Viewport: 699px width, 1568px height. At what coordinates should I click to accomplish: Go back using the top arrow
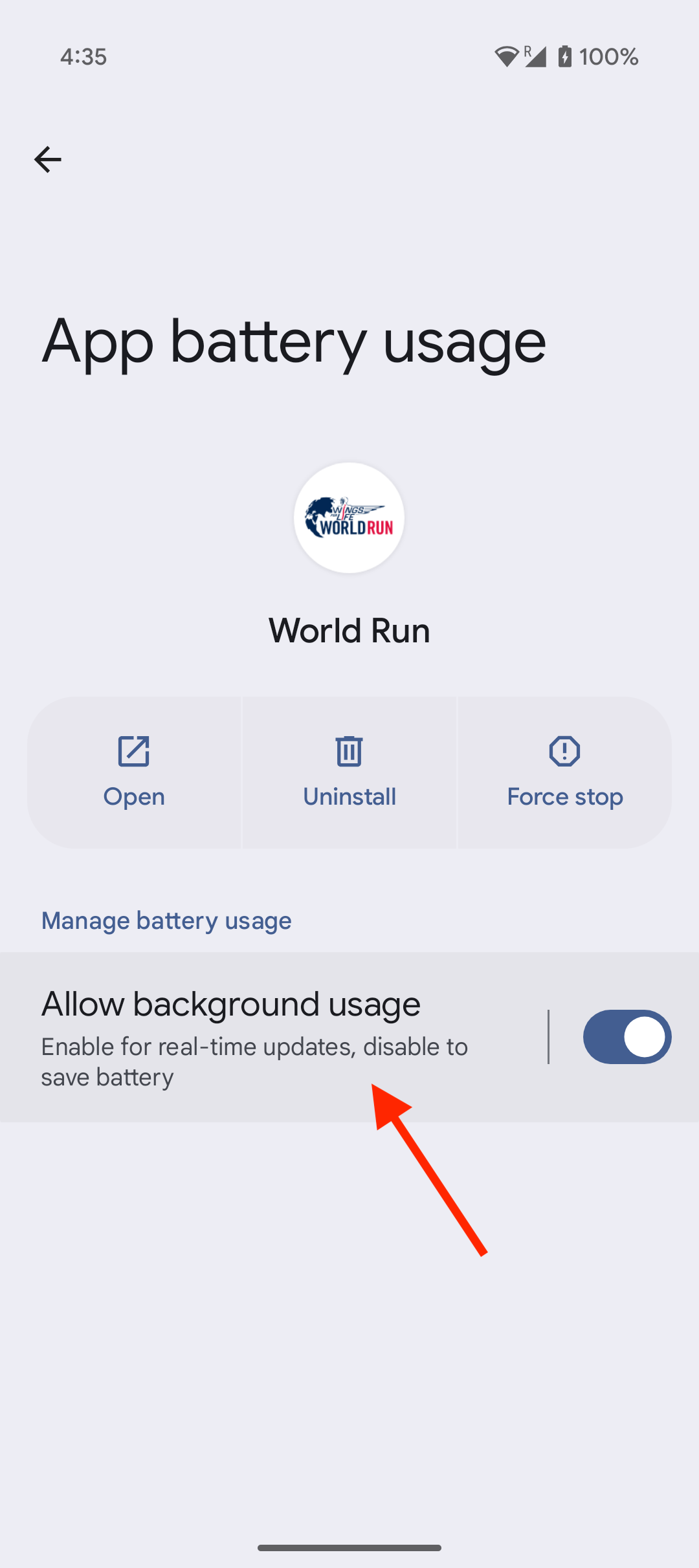click(x=48, y=159)
